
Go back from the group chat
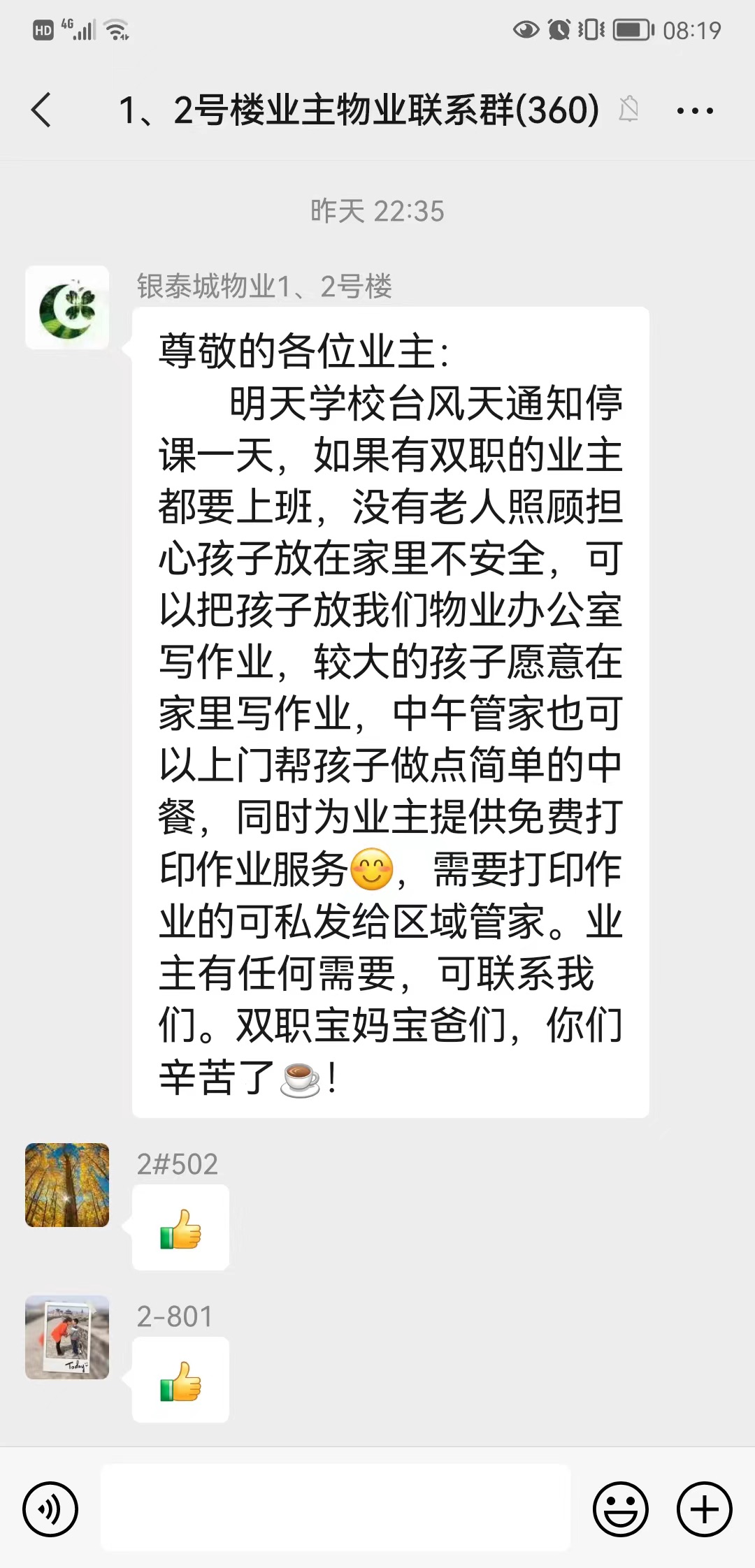[x=42, y=110]
